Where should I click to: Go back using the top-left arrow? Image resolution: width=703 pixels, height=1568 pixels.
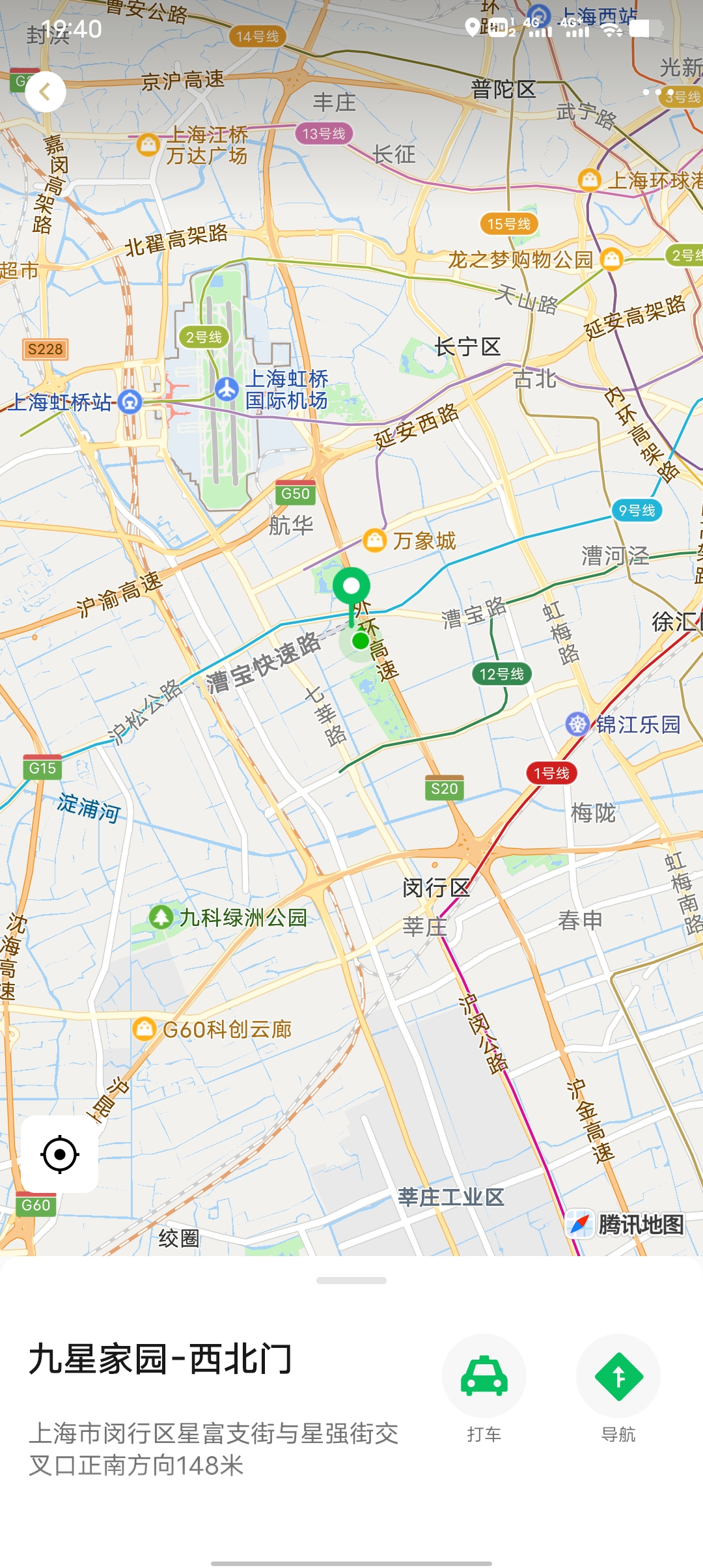pyautogui.click(x=45, y=92)
